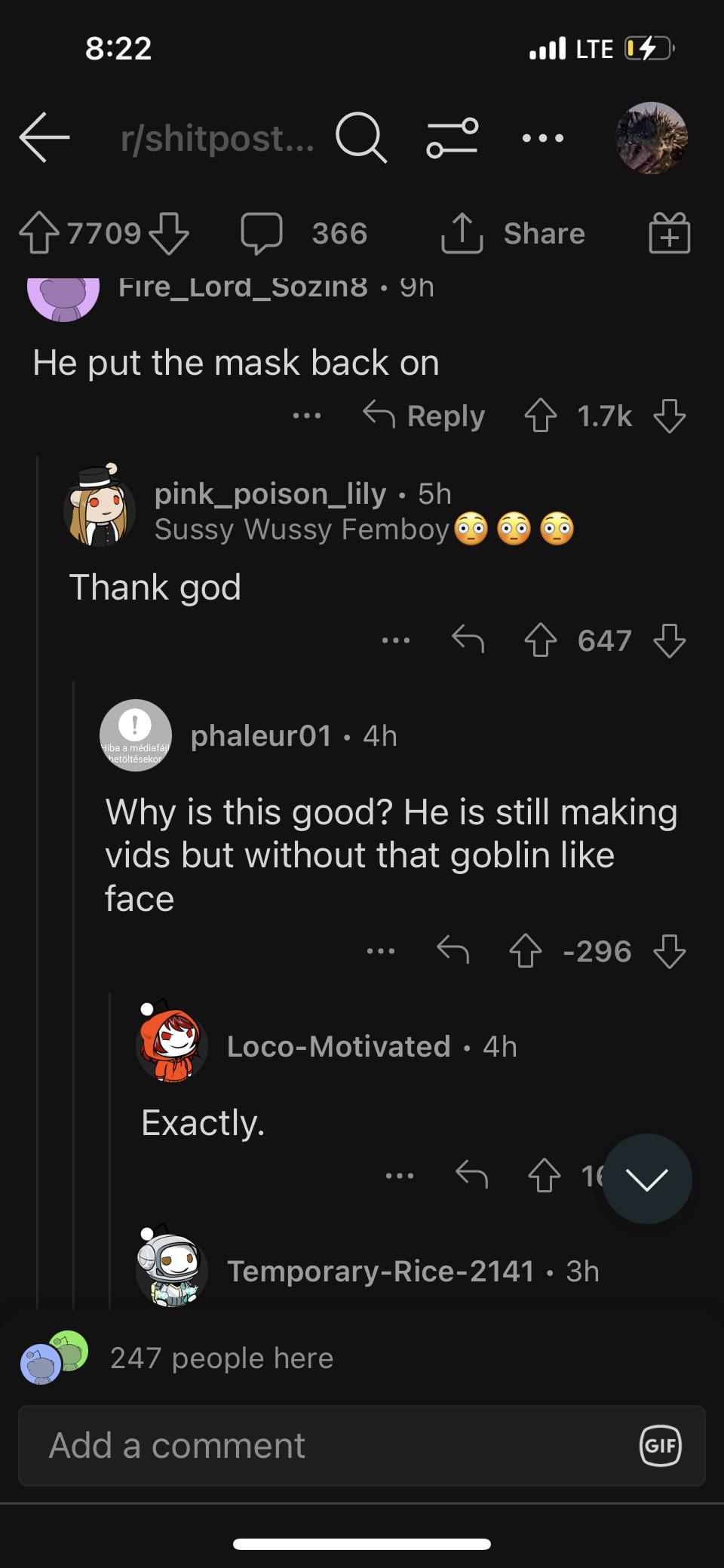Open the 366 comments button
The image size is (724, 1568).
pos(304,233)
